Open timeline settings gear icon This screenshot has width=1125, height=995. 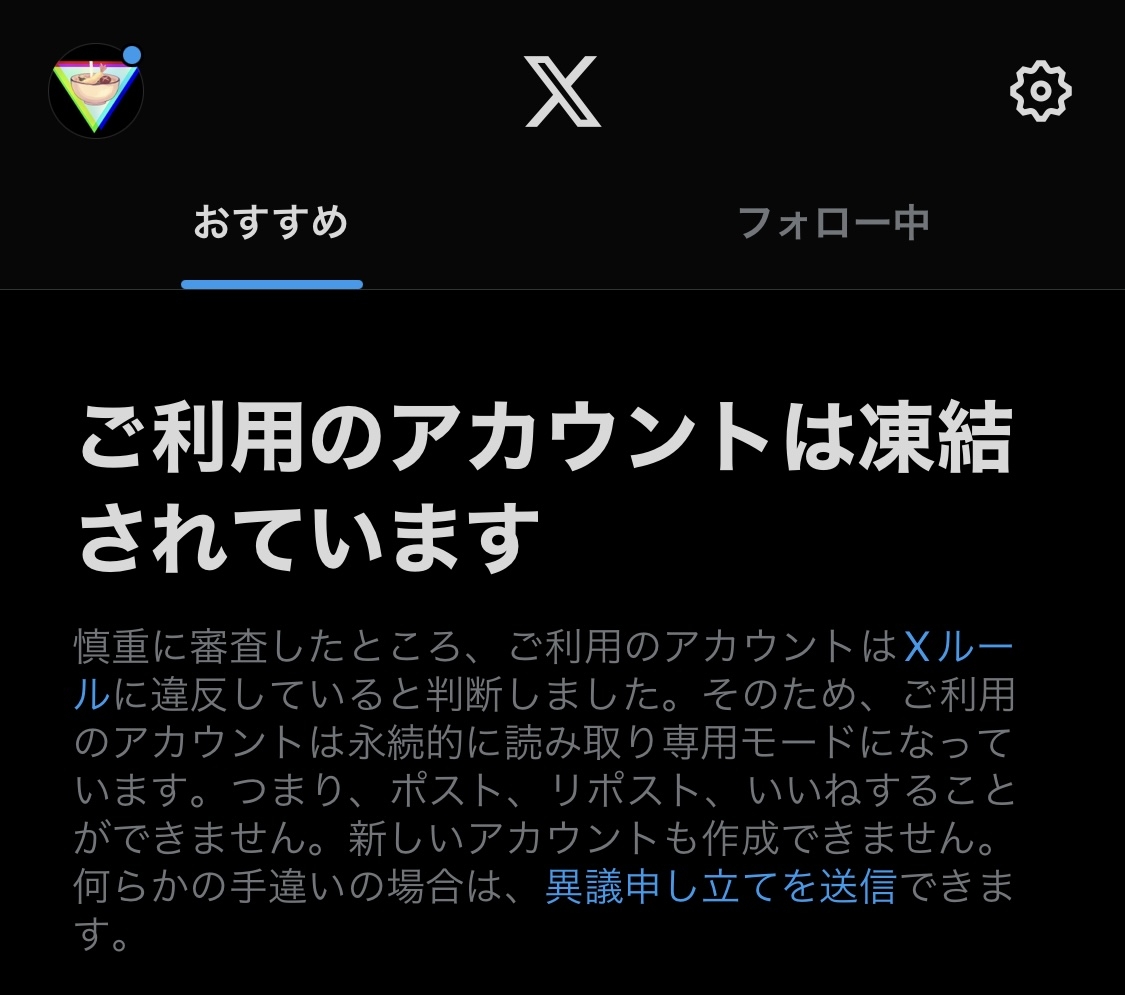pyautogui.click(x=1040, y=91)
